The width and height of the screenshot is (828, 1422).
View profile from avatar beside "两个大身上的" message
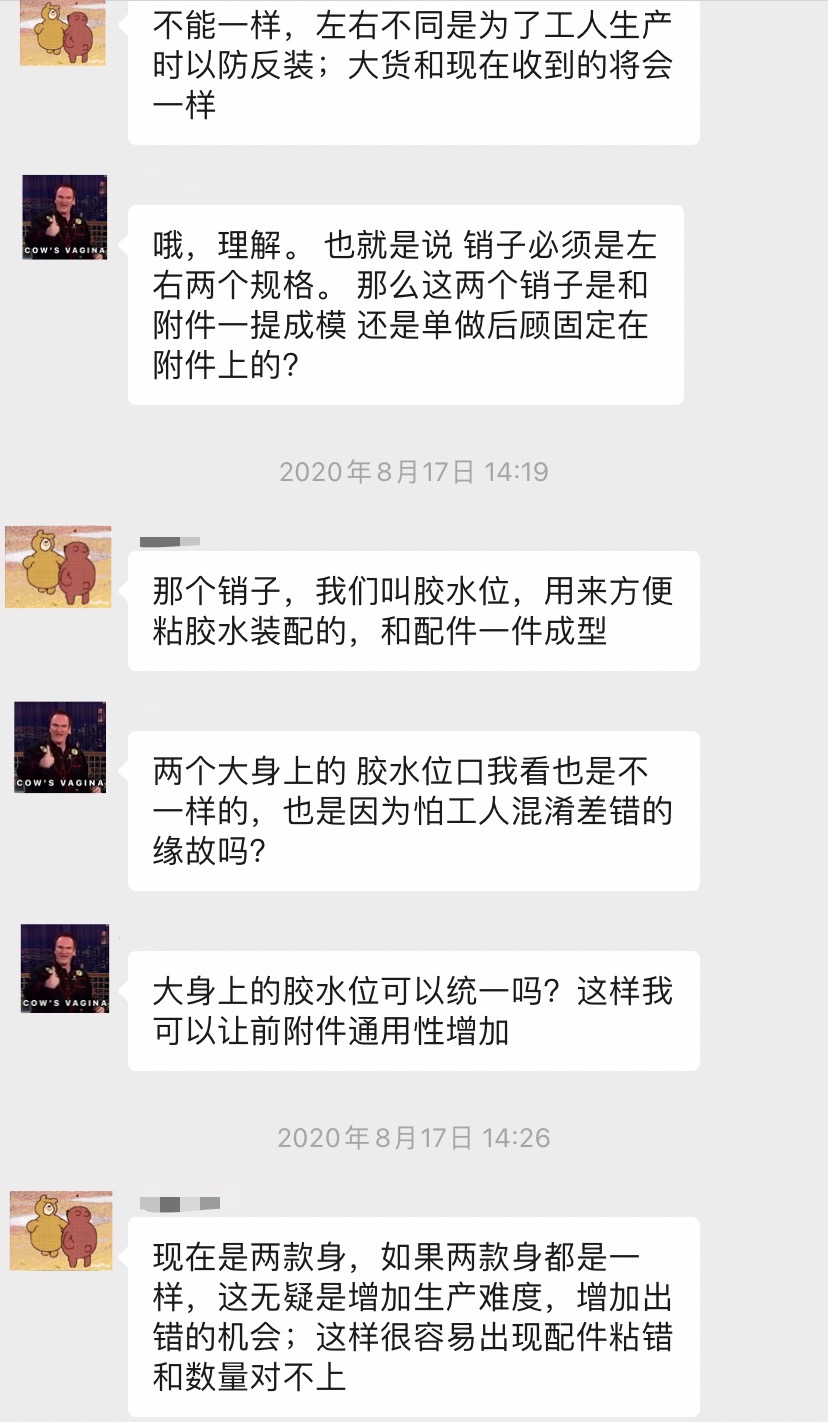pyautogui.click(x=60, y=747)
